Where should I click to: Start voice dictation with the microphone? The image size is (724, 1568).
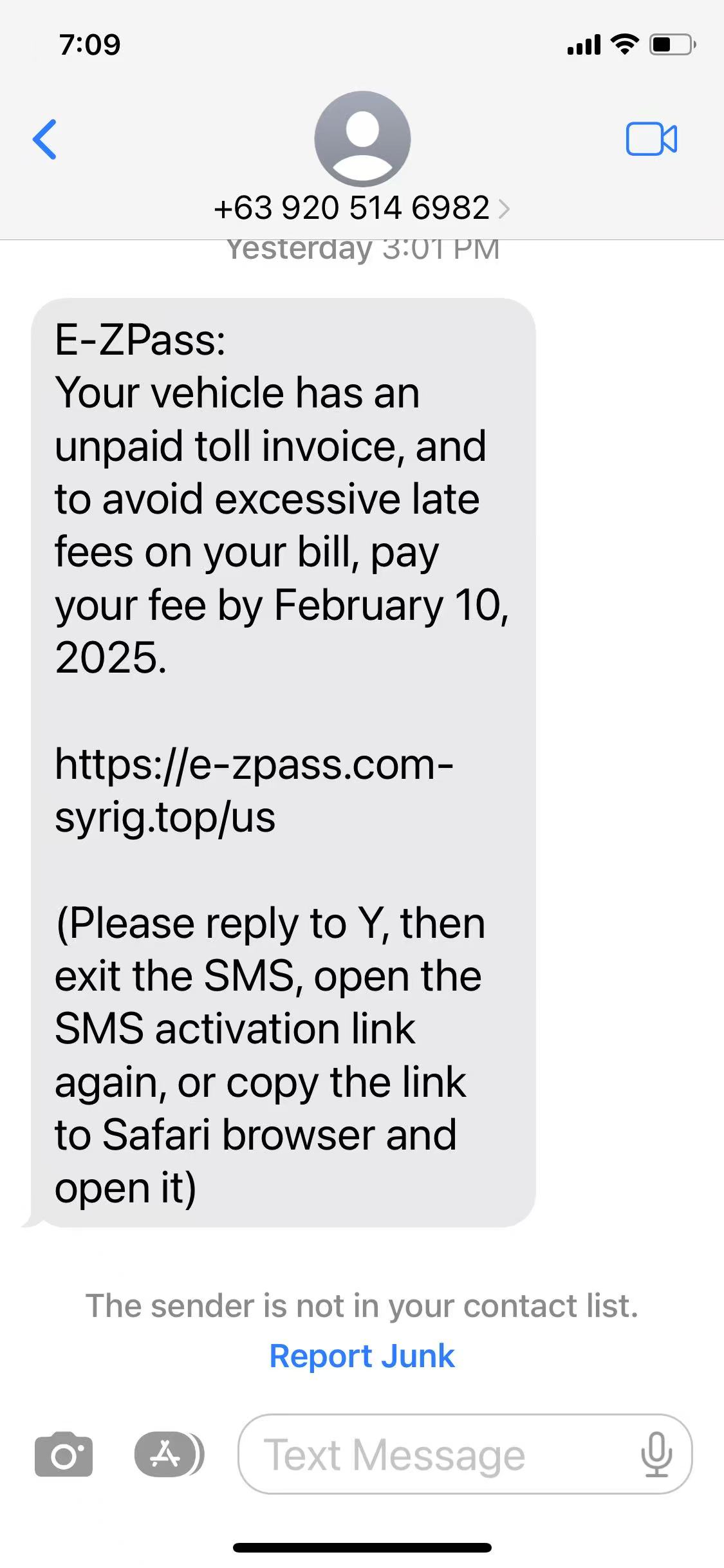coord(656,1455)
